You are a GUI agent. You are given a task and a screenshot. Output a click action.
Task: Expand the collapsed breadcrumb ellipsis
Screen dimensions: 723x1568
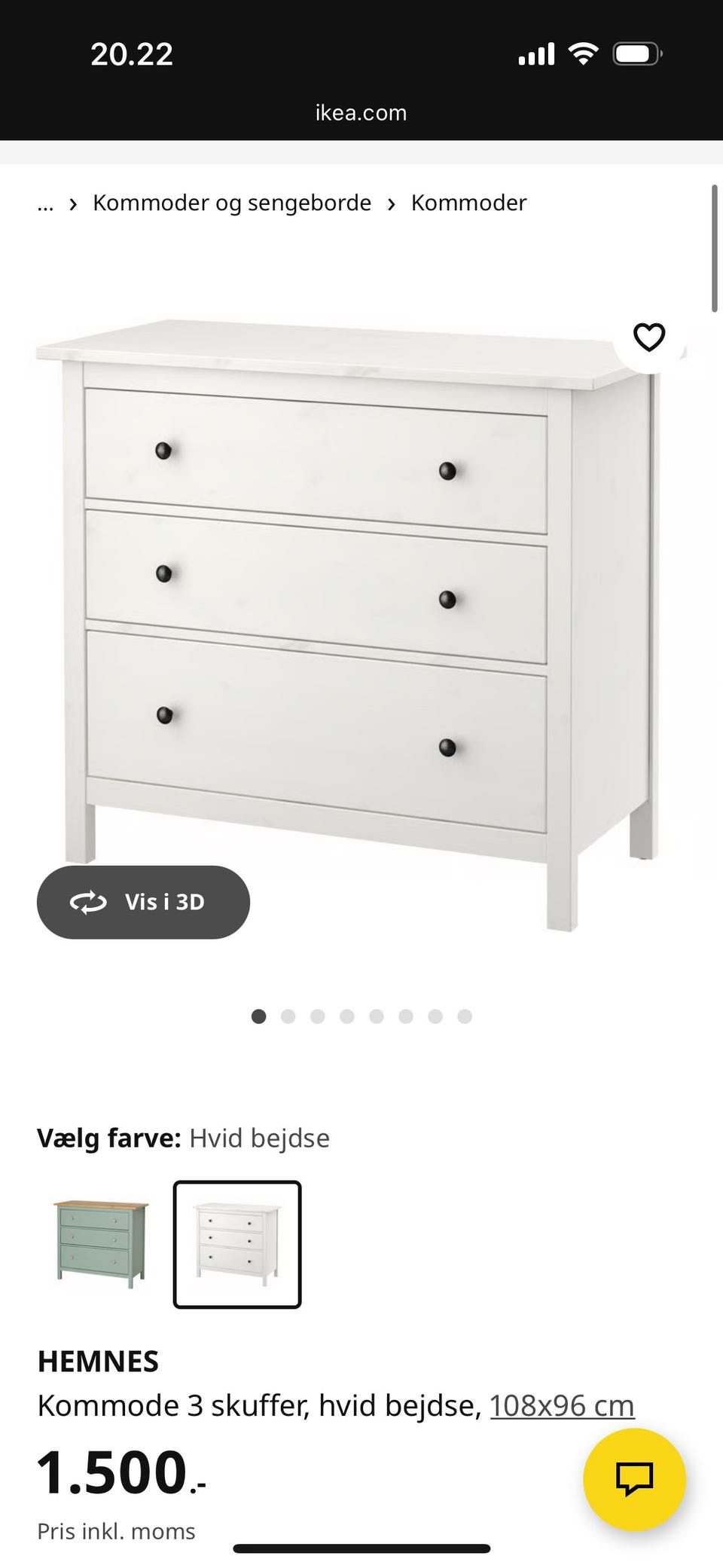[x=45, y=203]
